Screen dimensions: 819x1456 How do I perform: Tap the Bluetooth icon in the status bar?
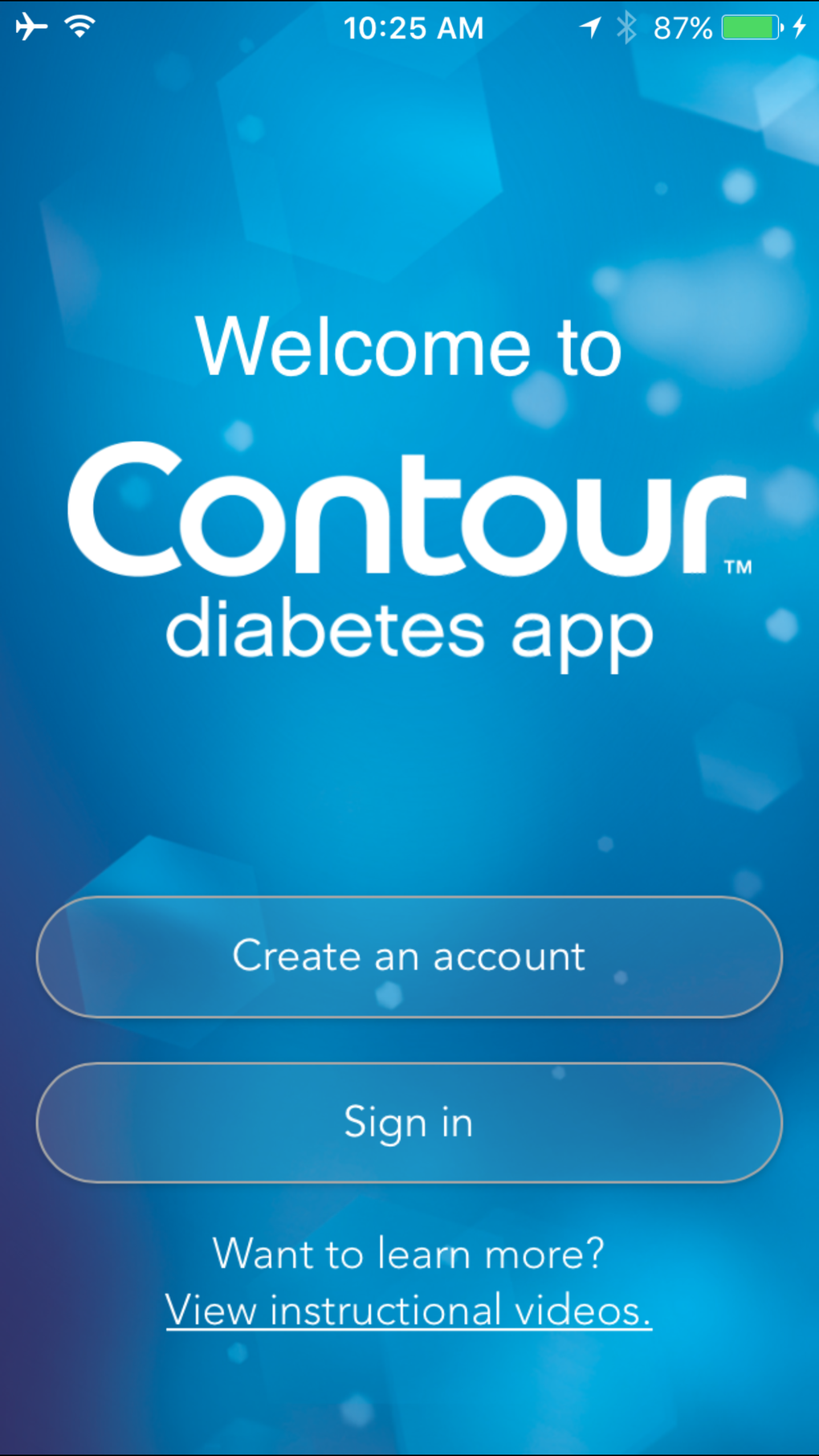coord(627,27)
